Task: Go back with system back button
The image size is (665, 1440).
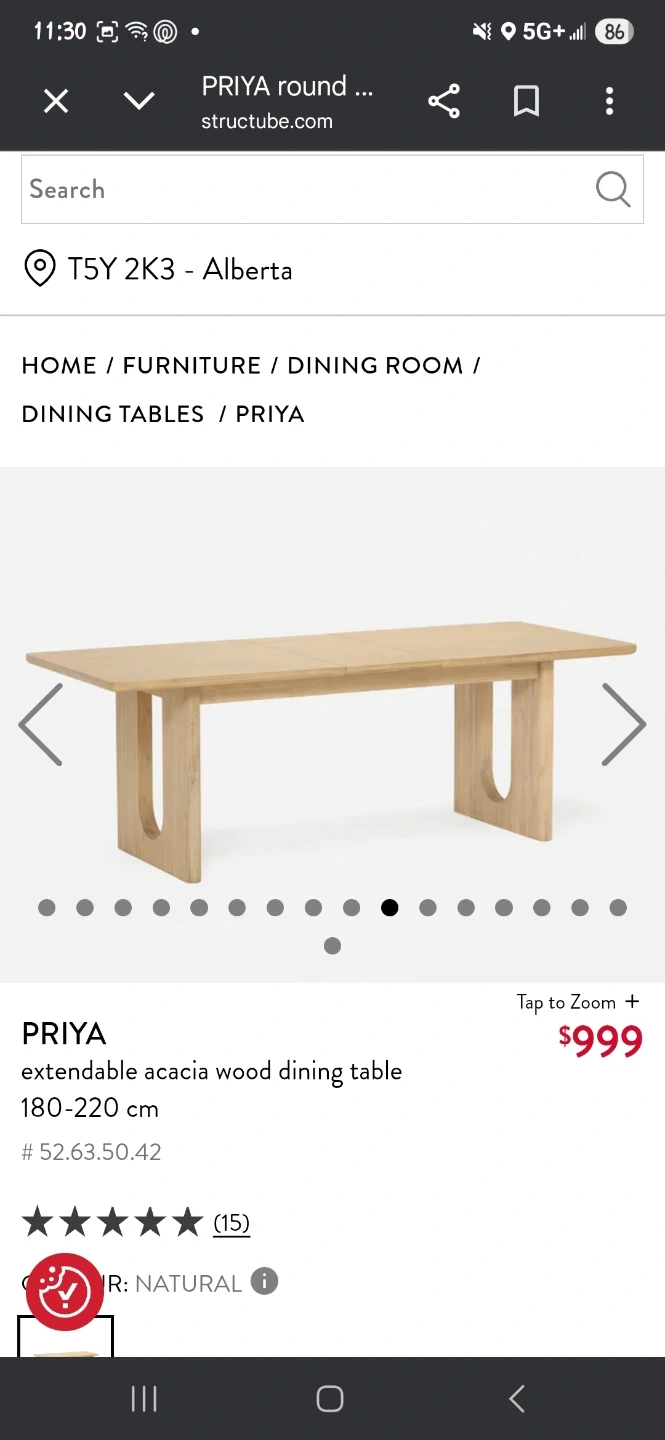Action: pos(516,1399)
